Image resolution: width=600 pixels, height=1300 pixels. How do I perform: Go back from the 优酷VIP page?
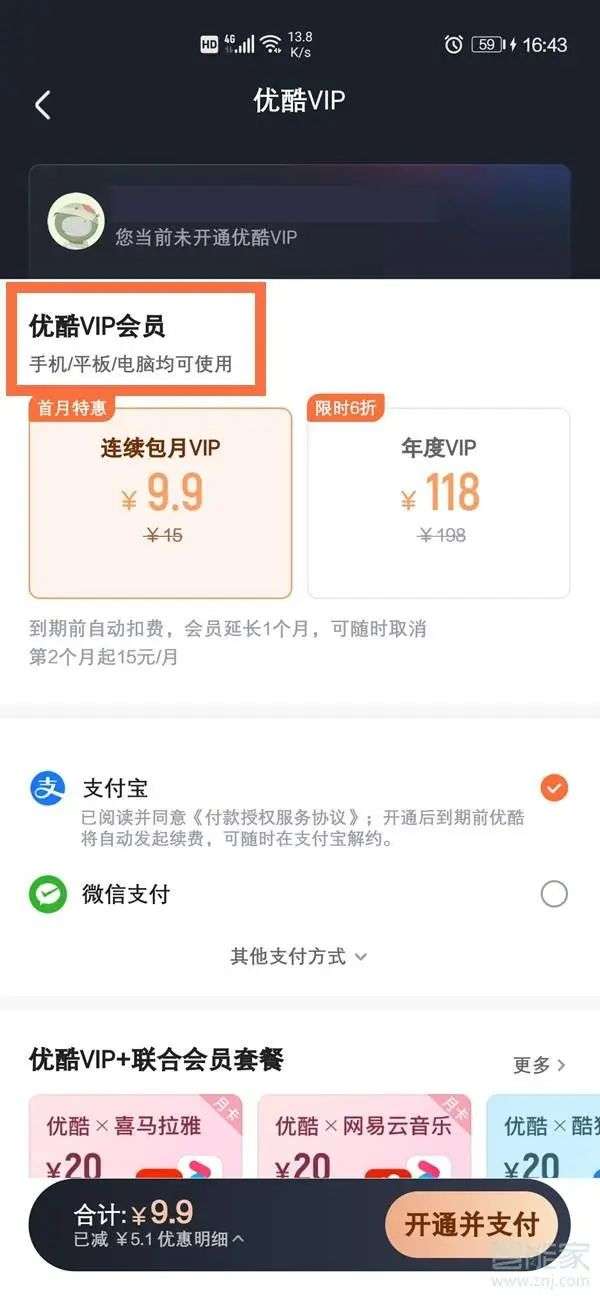[x=43, y=105]
